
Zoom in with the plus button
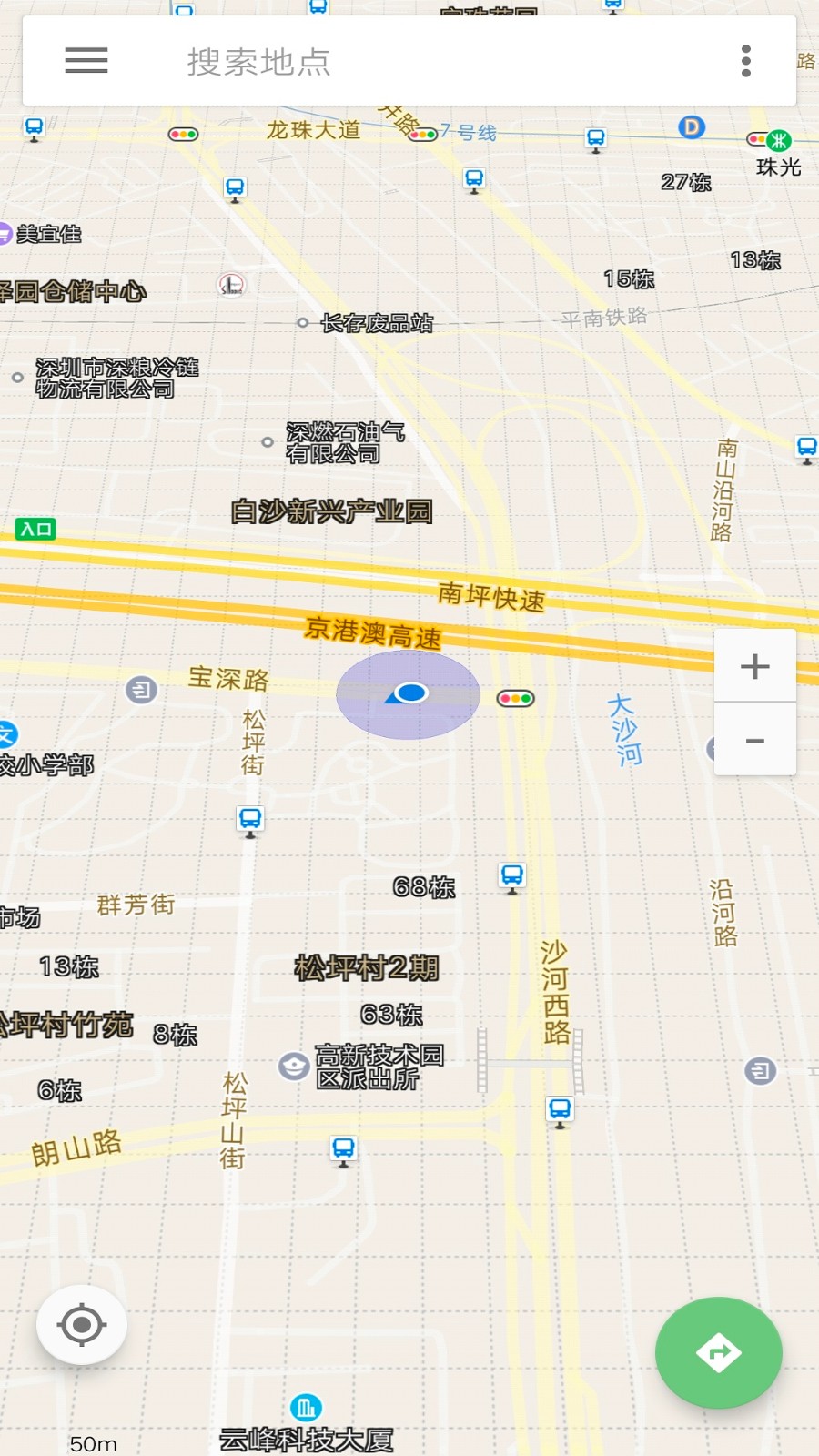pos(754,665)
